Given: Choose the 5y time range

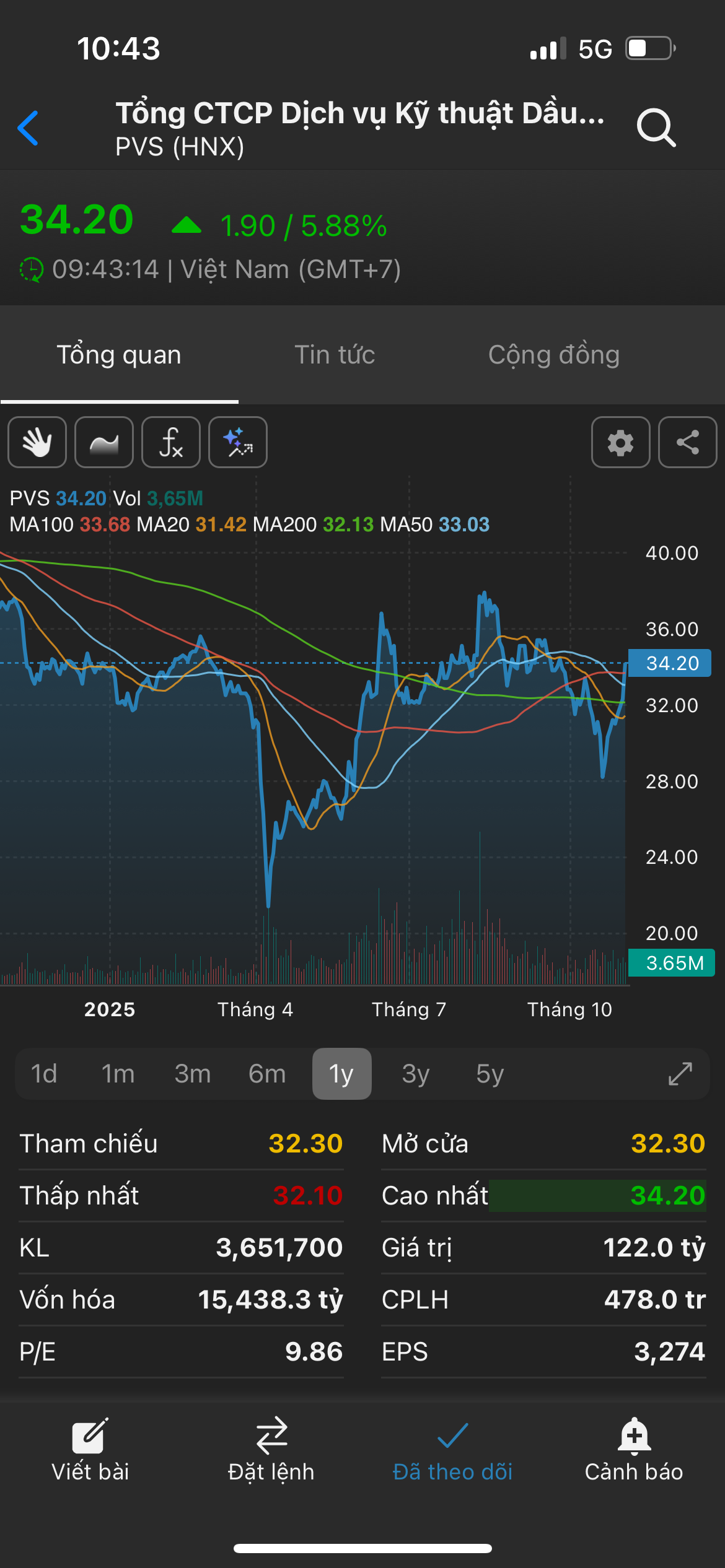Looking at the screenshot, I should pyautogui.click(x=490, y=1074).
